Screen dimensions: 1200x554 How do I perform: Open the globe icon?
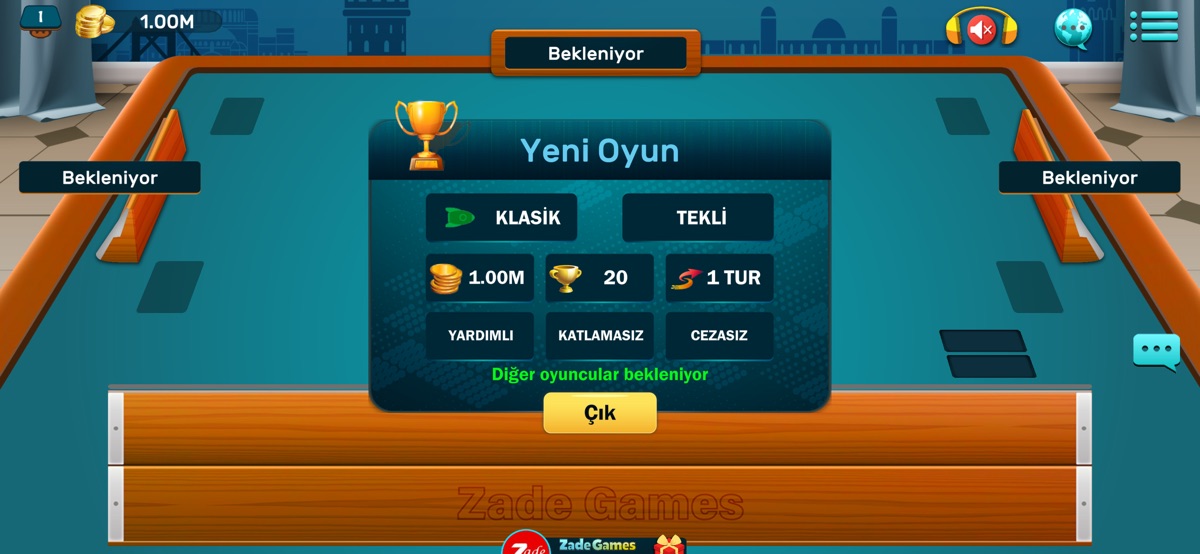coord(1072,28)
